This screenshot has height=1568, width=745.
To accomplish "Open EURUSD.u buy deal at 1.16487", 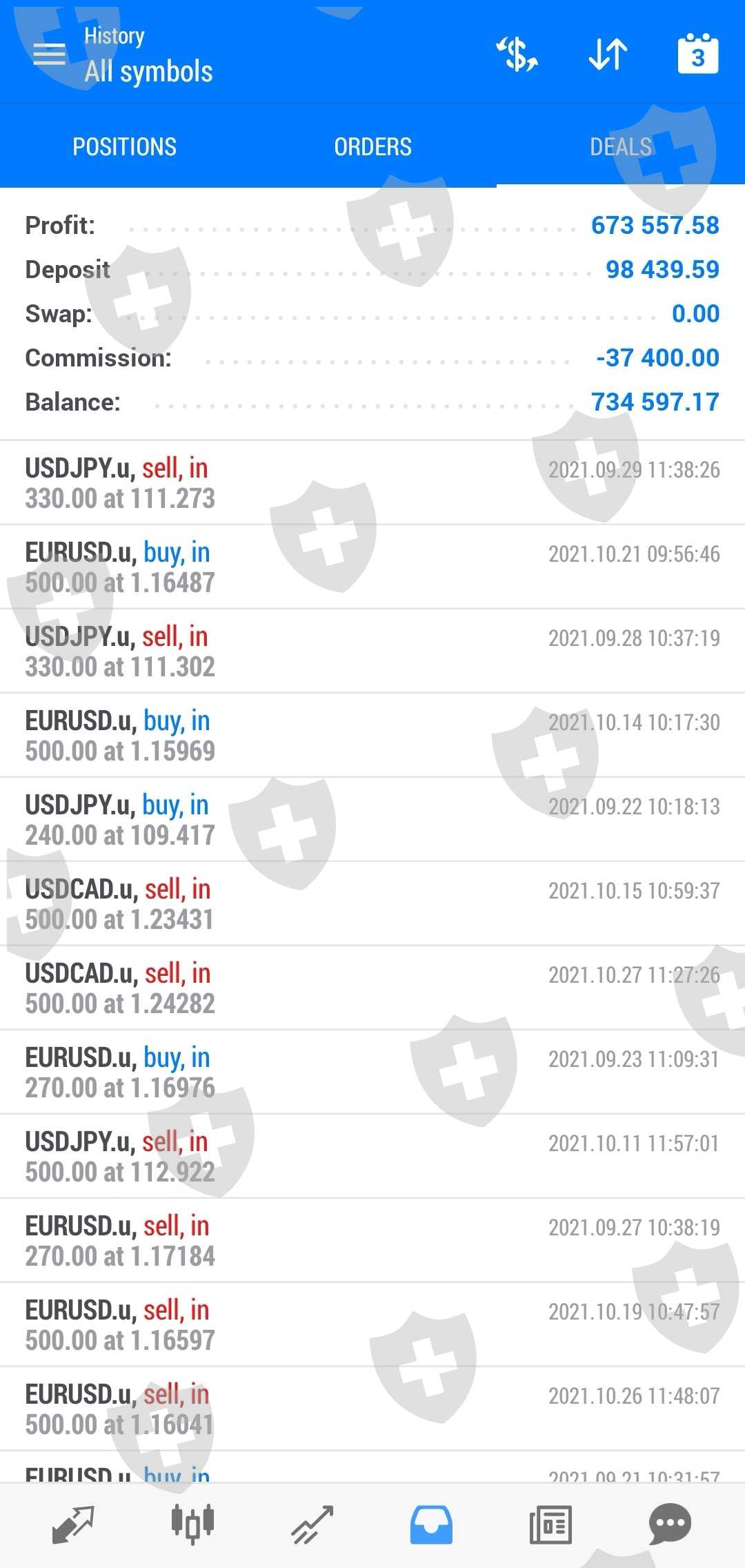I will click(372, 567).
